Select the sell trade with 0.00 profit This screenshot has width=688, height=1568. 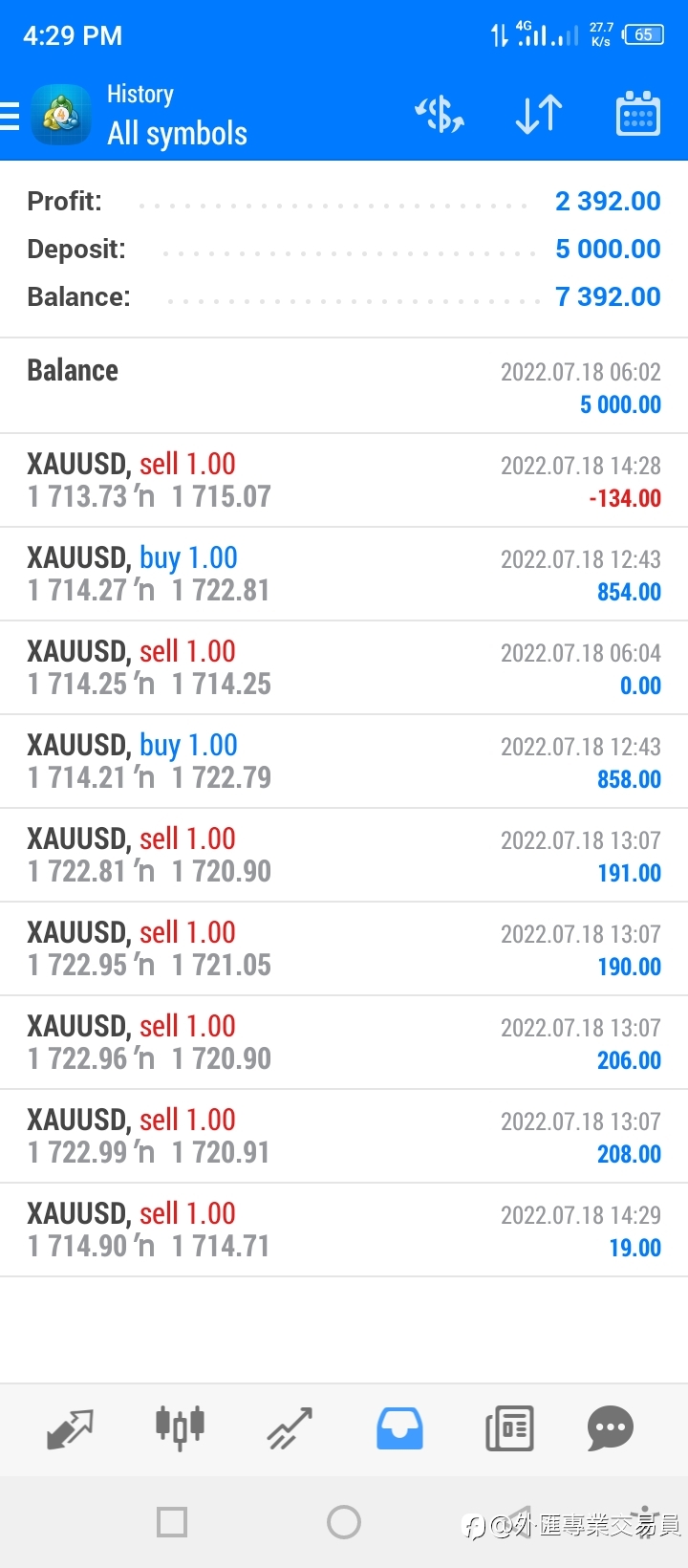[x=344, y=667]
